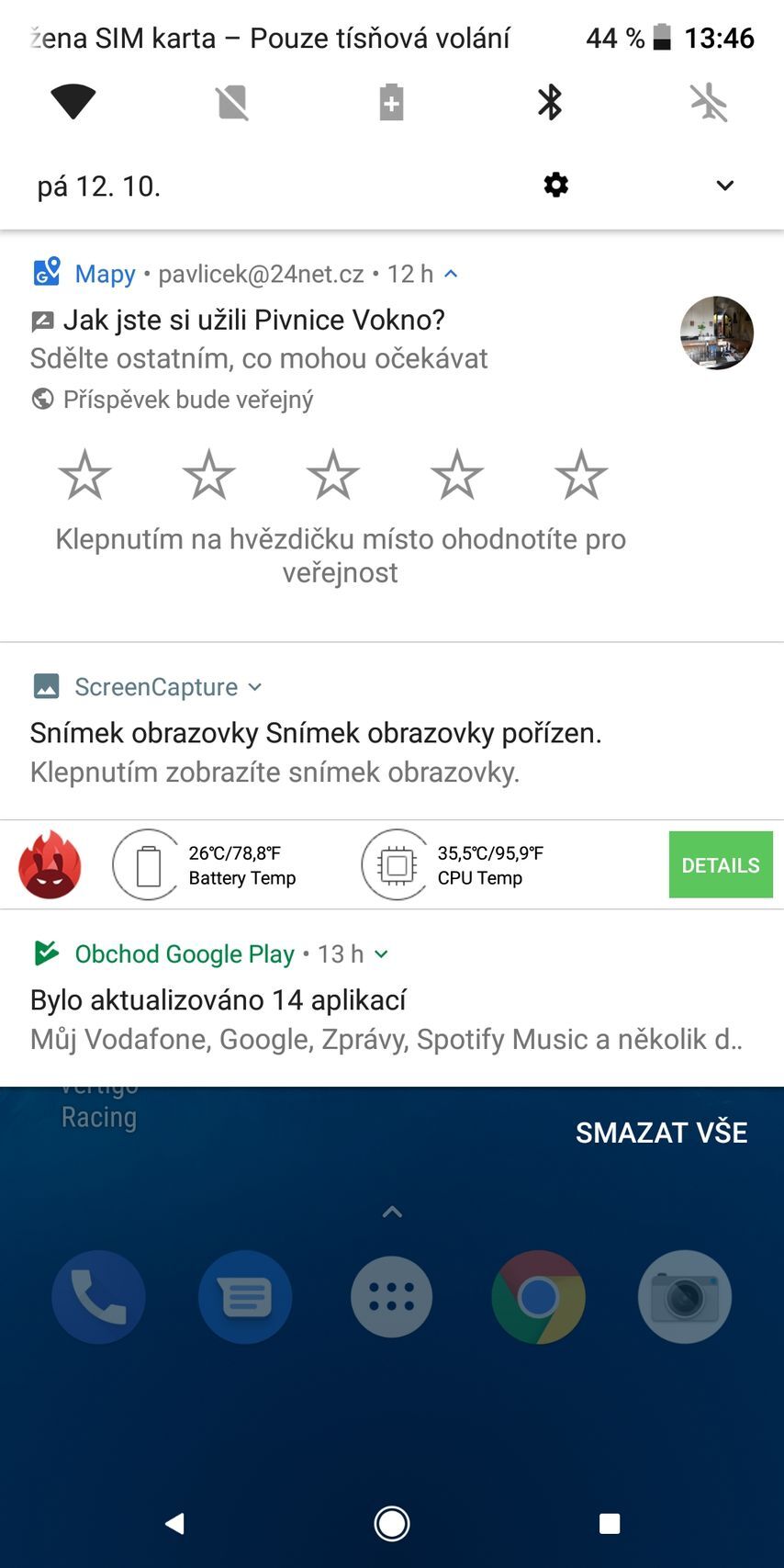The width and height of the screenshot is (784, 1568).
Task: Open the app drawer icon
Action: pyautogui.click(x=391, y=1297)
